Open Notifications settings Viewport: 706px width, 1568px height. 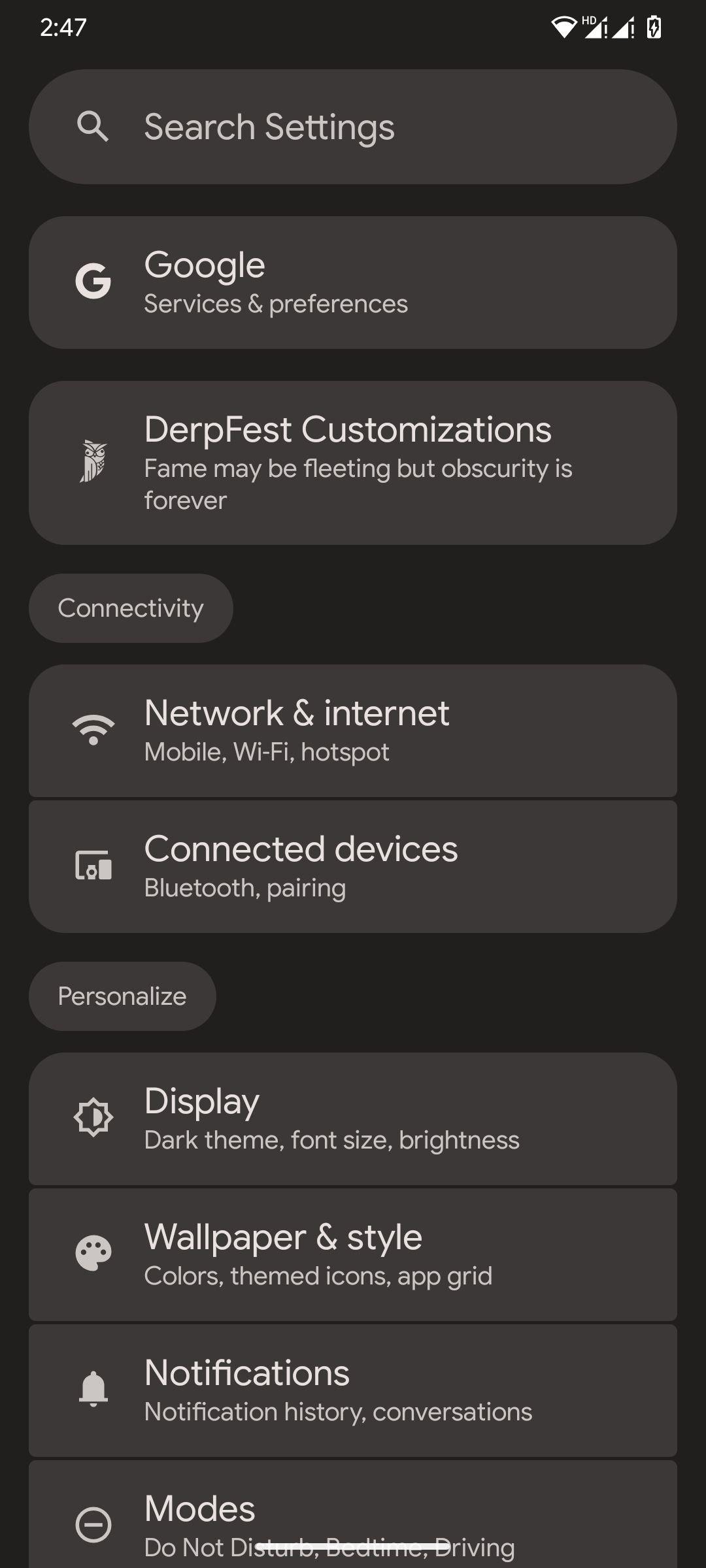[x=353, y=1390]
